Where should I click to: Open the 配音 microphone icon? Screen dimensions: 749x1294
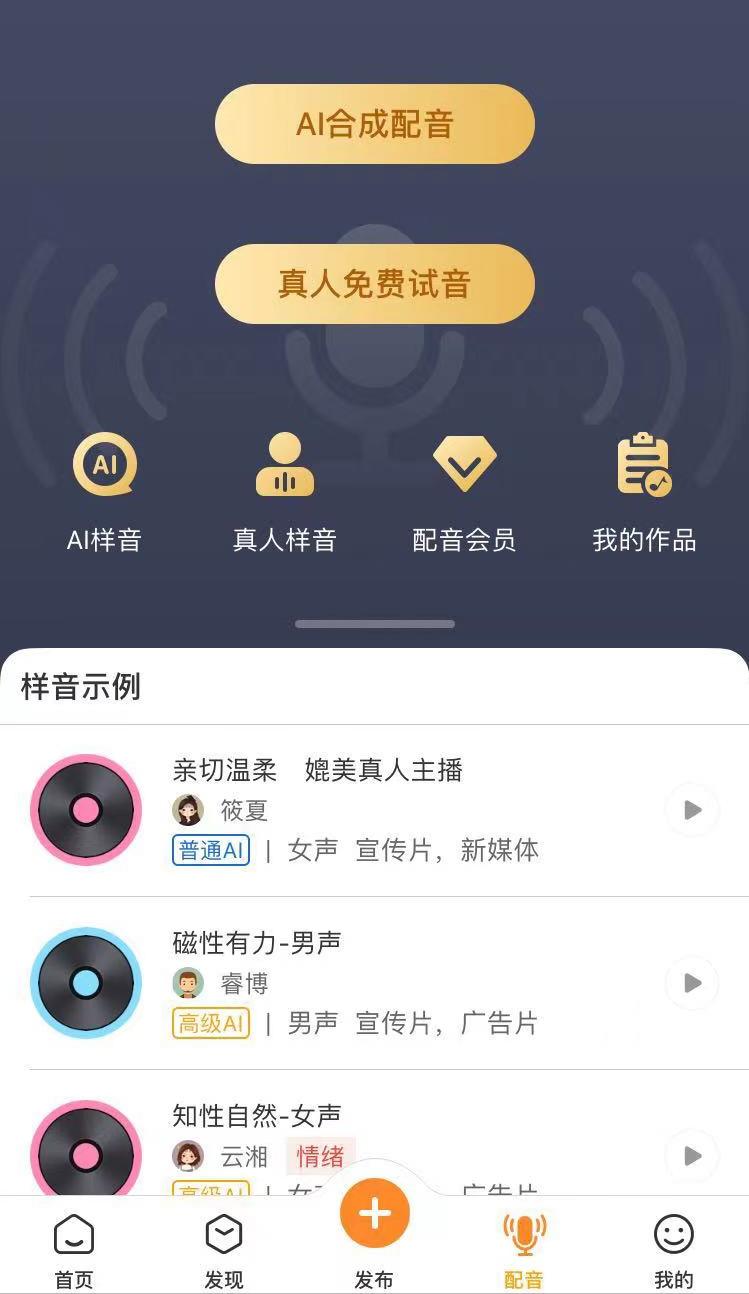click(x=524, y=1232)
